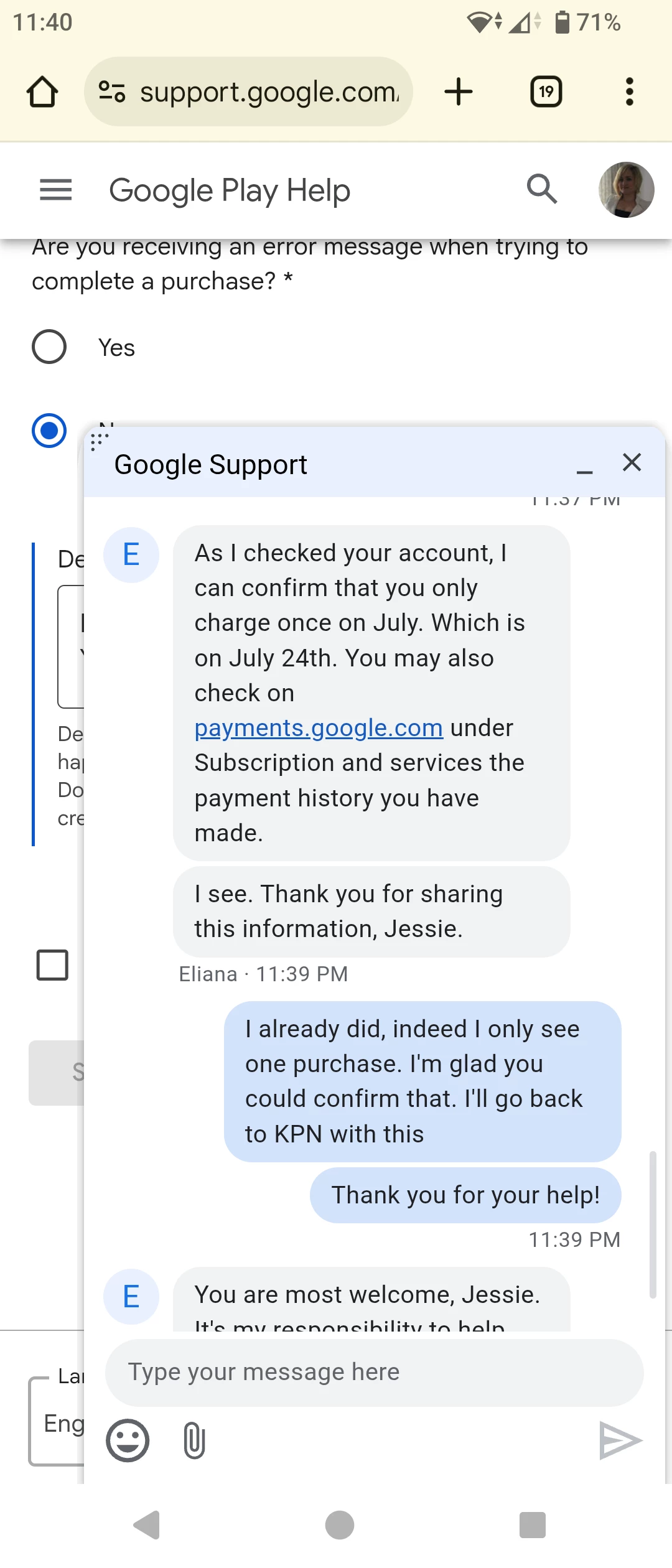Viewport: 672px width, 1568px height.
Task: Open the payments.google.com link
Action: 319,728
